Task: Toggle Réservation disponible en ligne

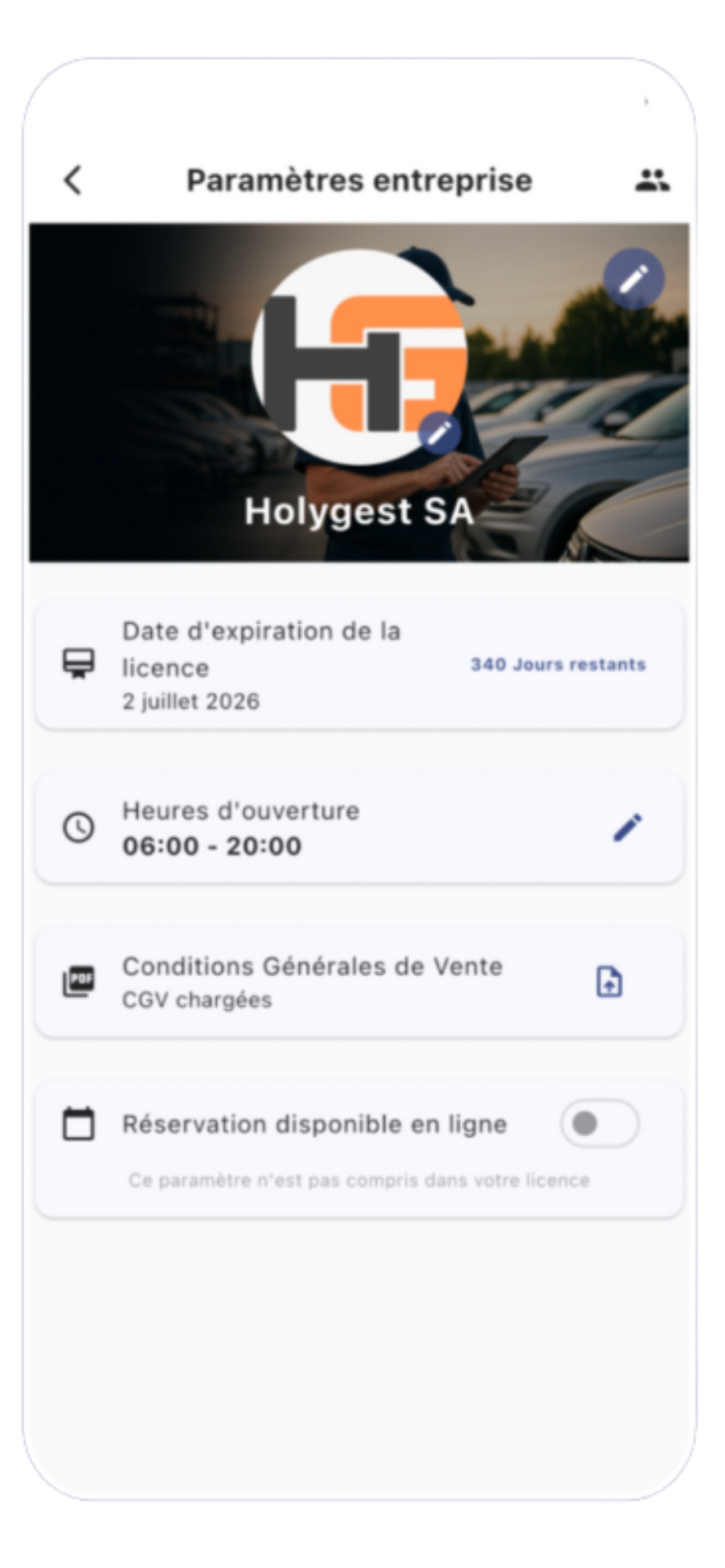Action: 599,1124
